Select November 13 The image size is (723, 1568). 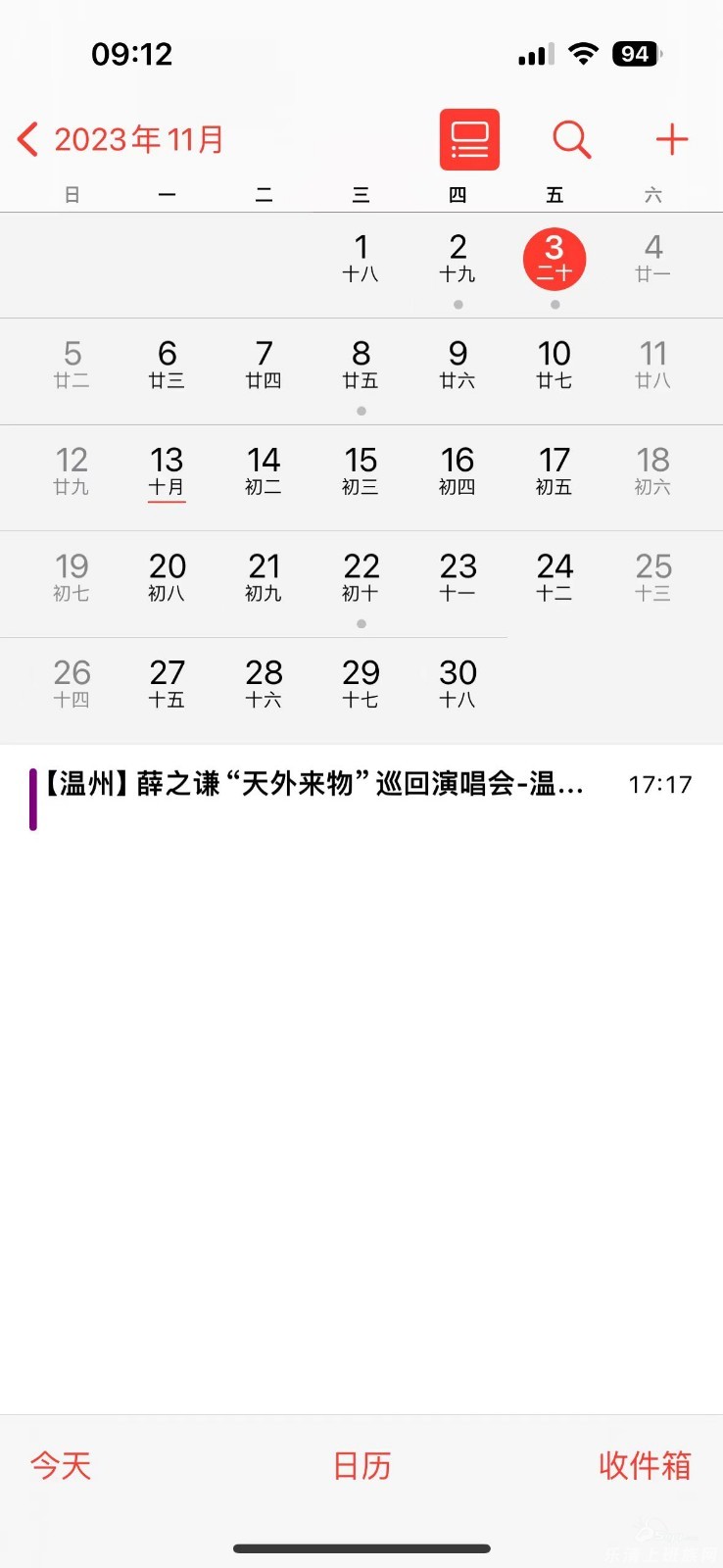click(x=167, y=471)
